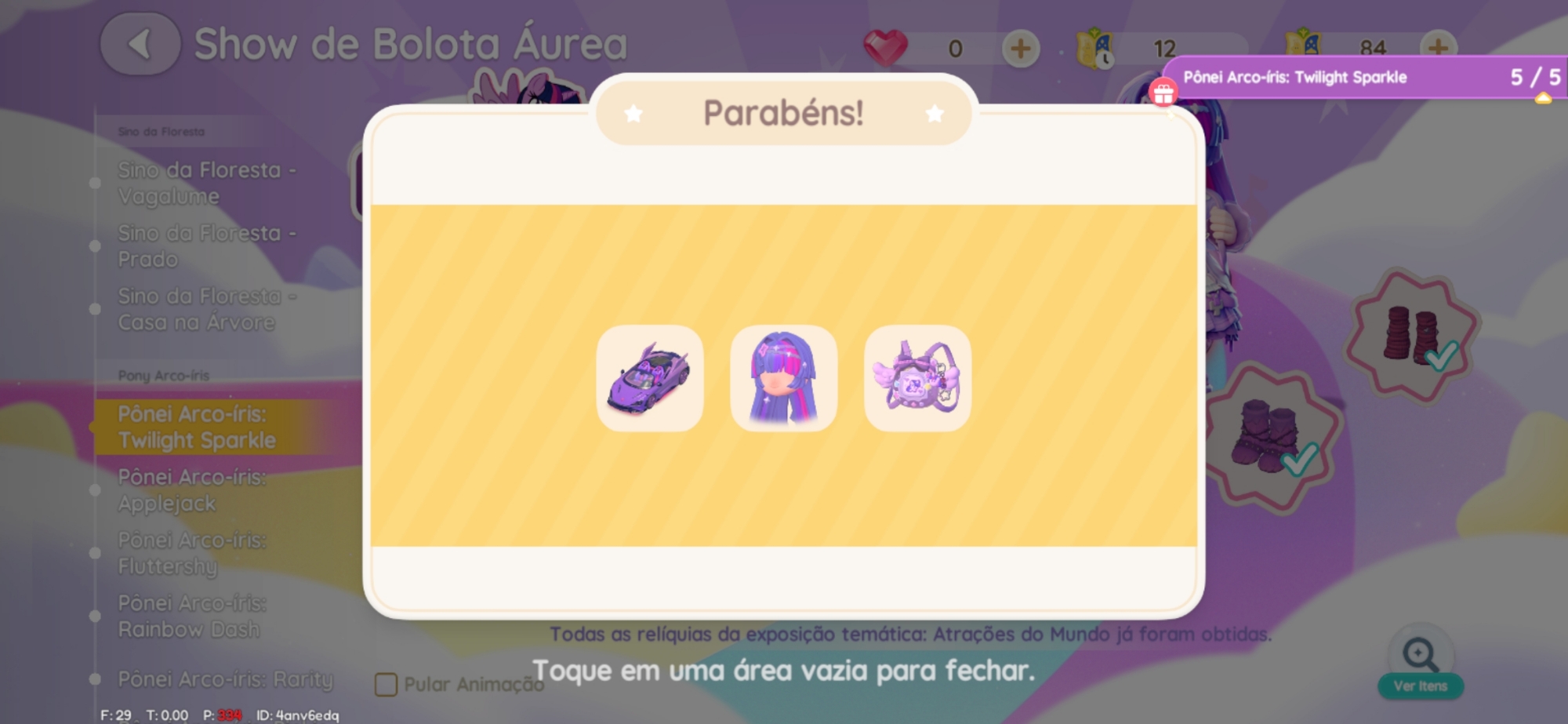Go back using the arrow button
This screenshot has width=1568, height=724.
click(x=140, y=45)
